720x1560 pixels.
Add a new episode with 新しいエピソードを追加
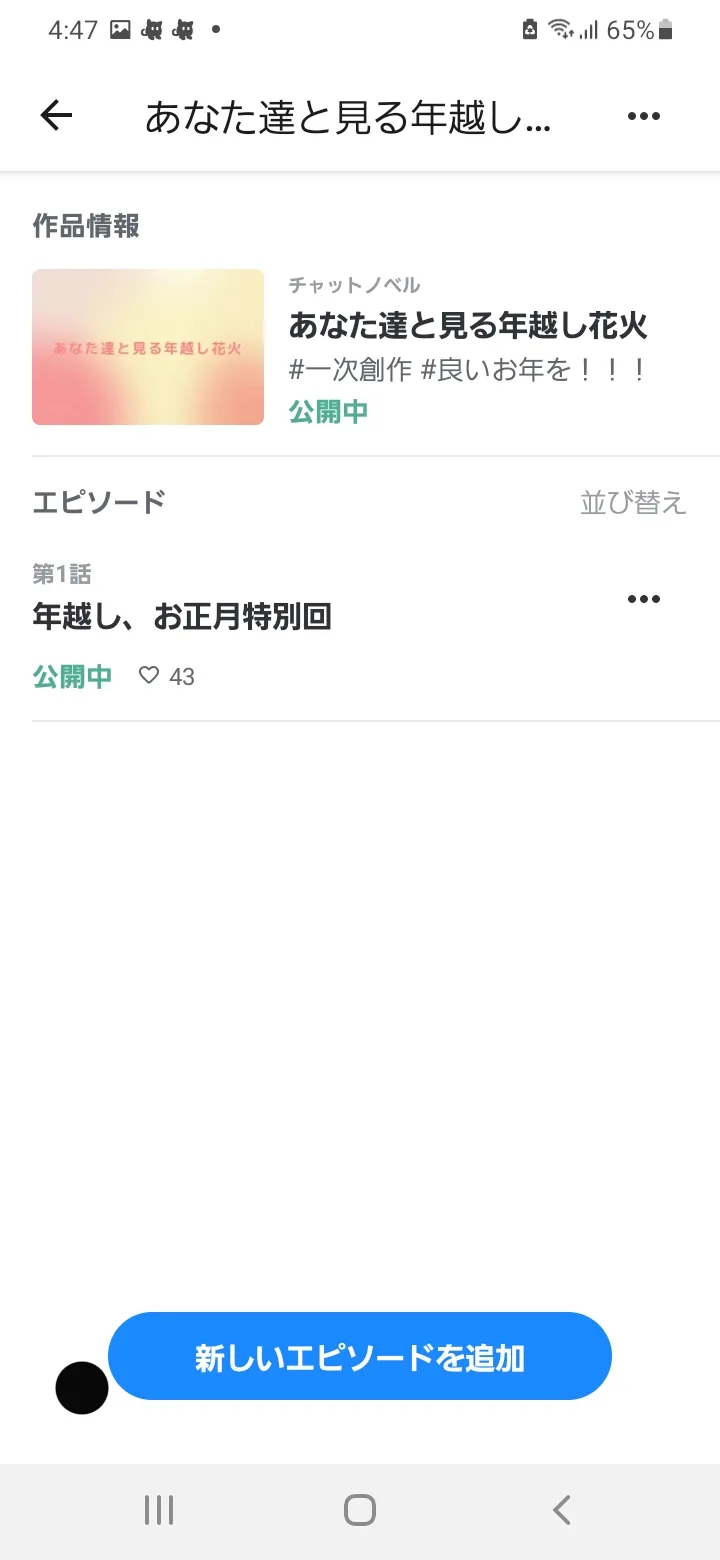[x=360, y=1357]
